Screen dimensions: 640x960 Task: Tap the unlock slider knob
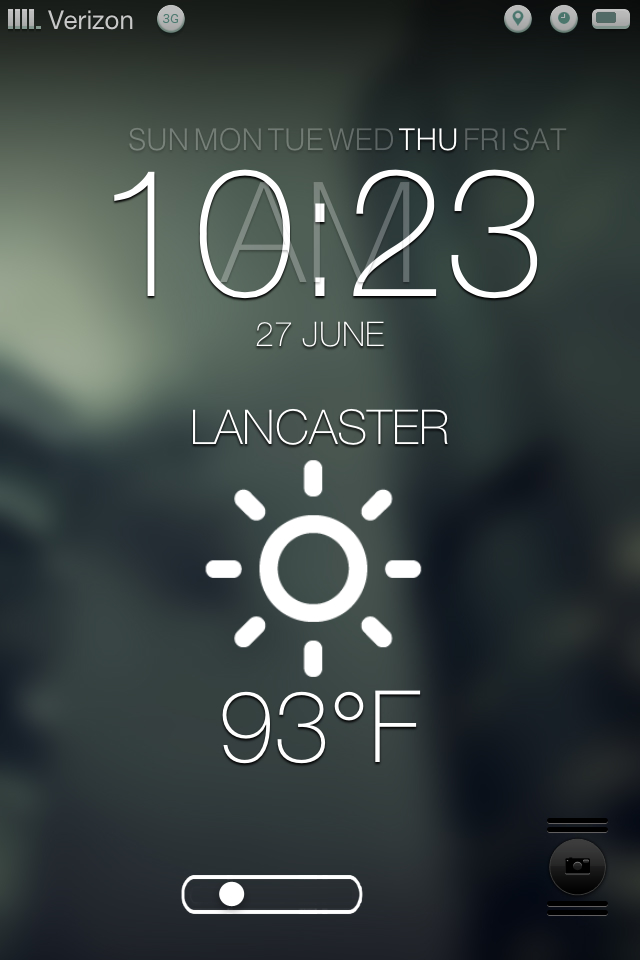tap(232, 894)
